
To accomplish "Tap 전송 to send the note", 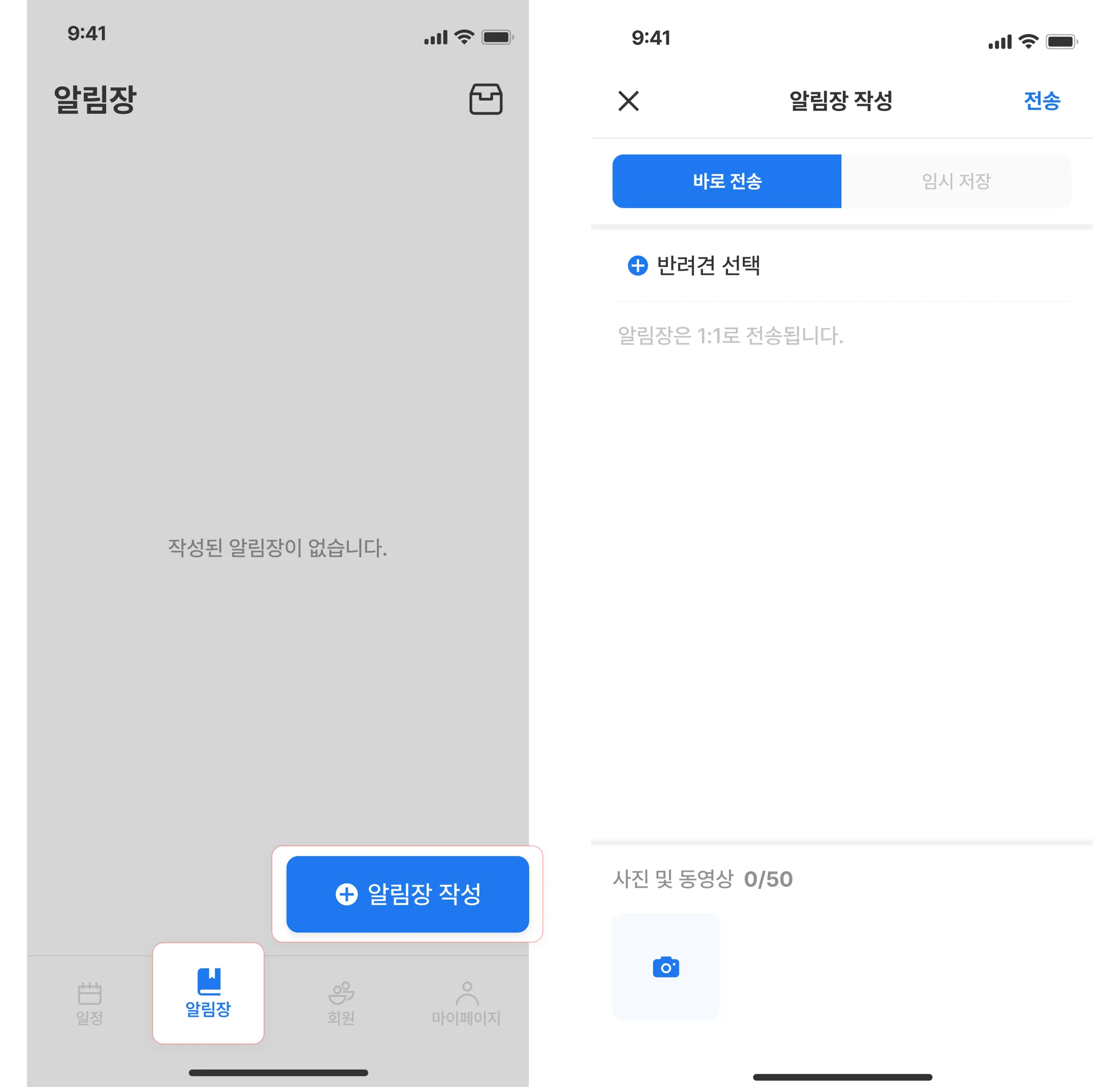I will coord(1042,101).
